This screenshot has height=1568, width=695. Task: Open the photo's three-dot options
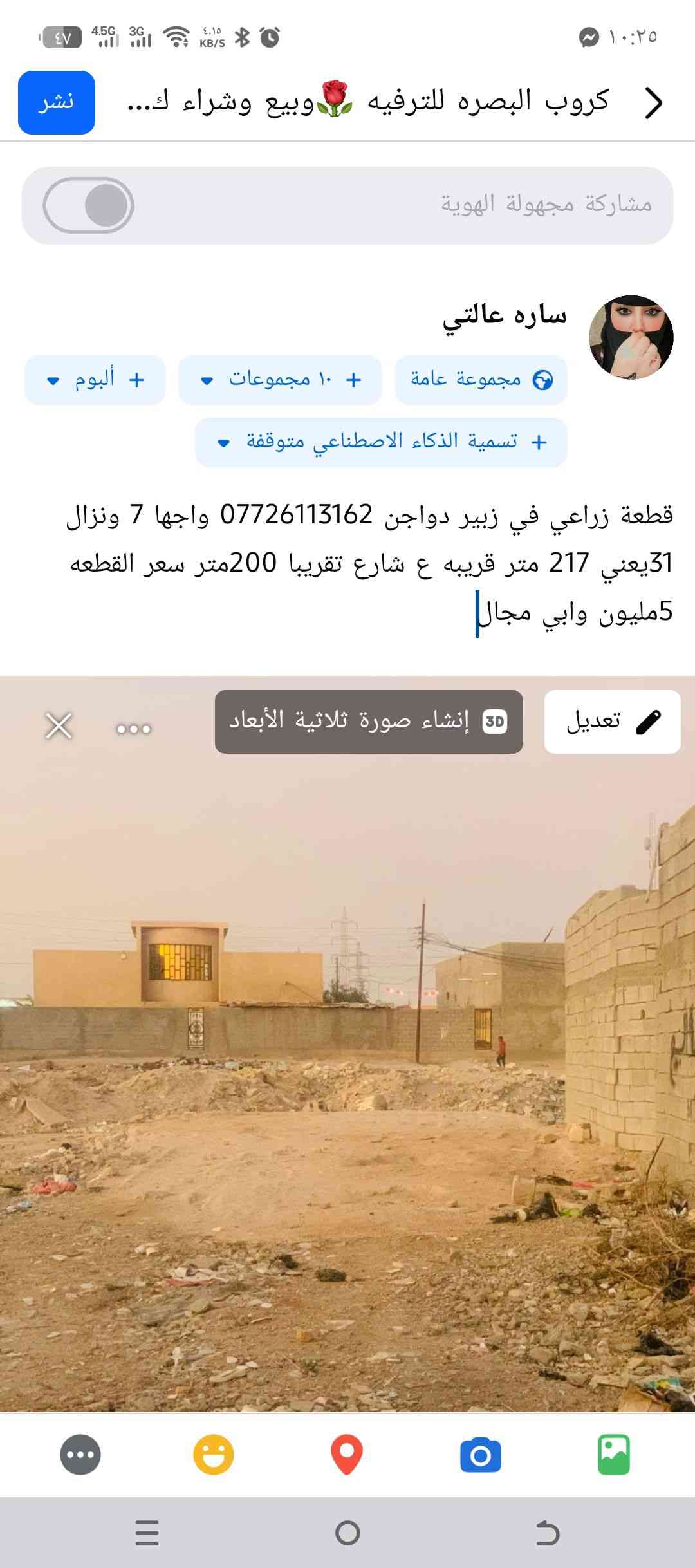tap(133, 728)
